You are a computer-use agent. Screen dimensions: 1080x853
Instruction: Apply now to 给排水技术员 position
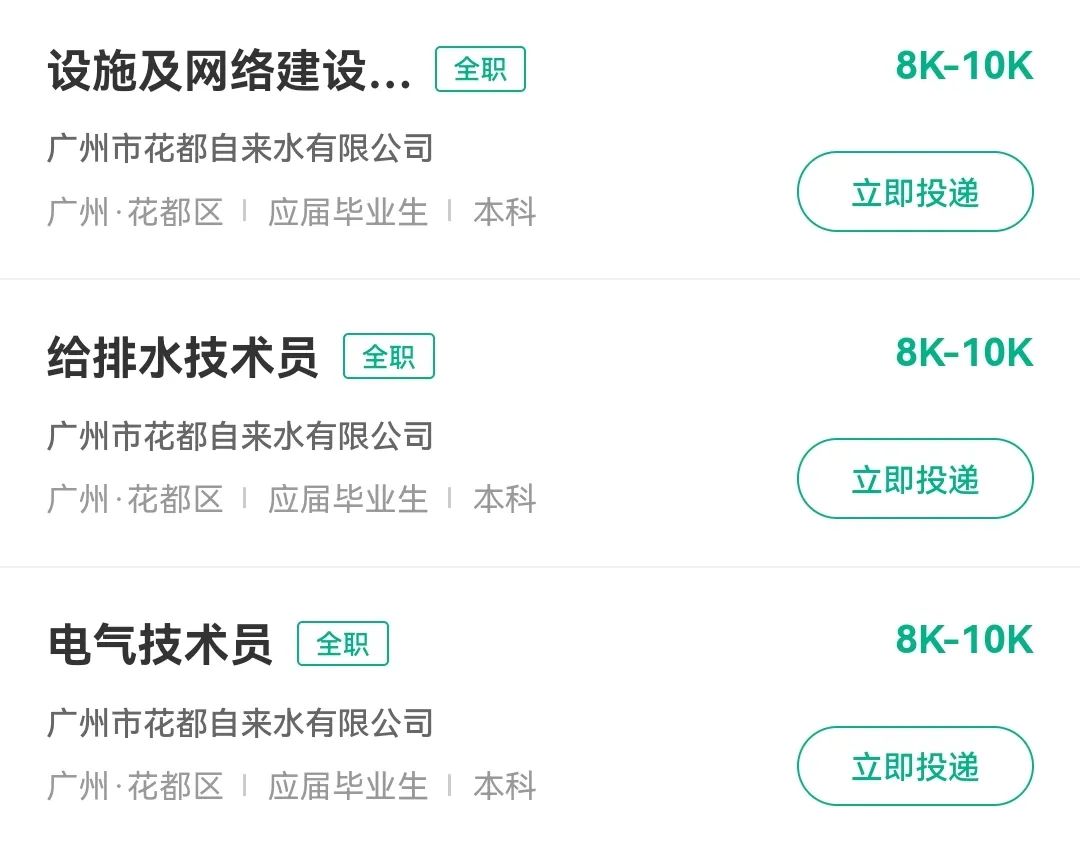click(x=914, y=479)
